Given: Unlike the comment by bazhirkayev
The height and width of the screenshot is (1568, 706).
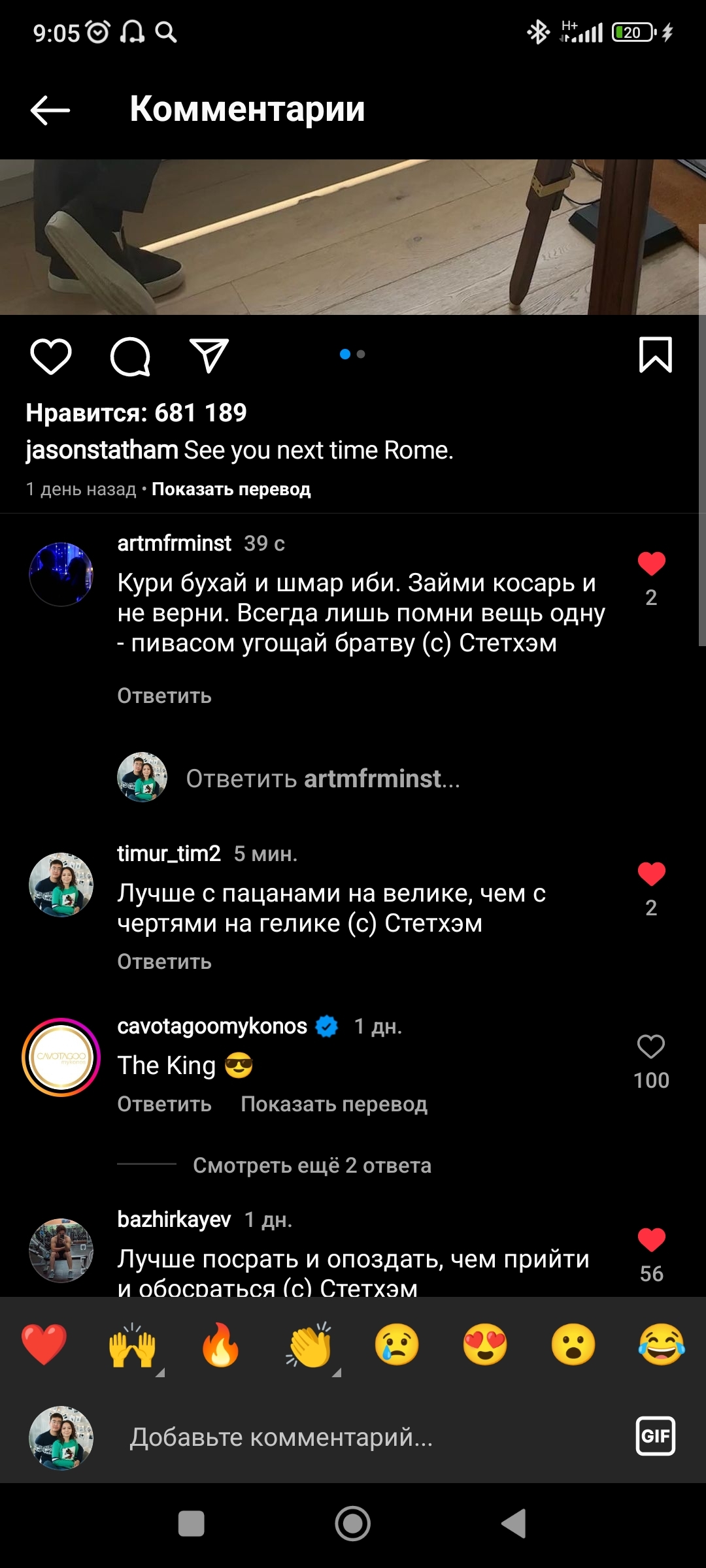Looking at the screenshot, I should (651, 1240).
